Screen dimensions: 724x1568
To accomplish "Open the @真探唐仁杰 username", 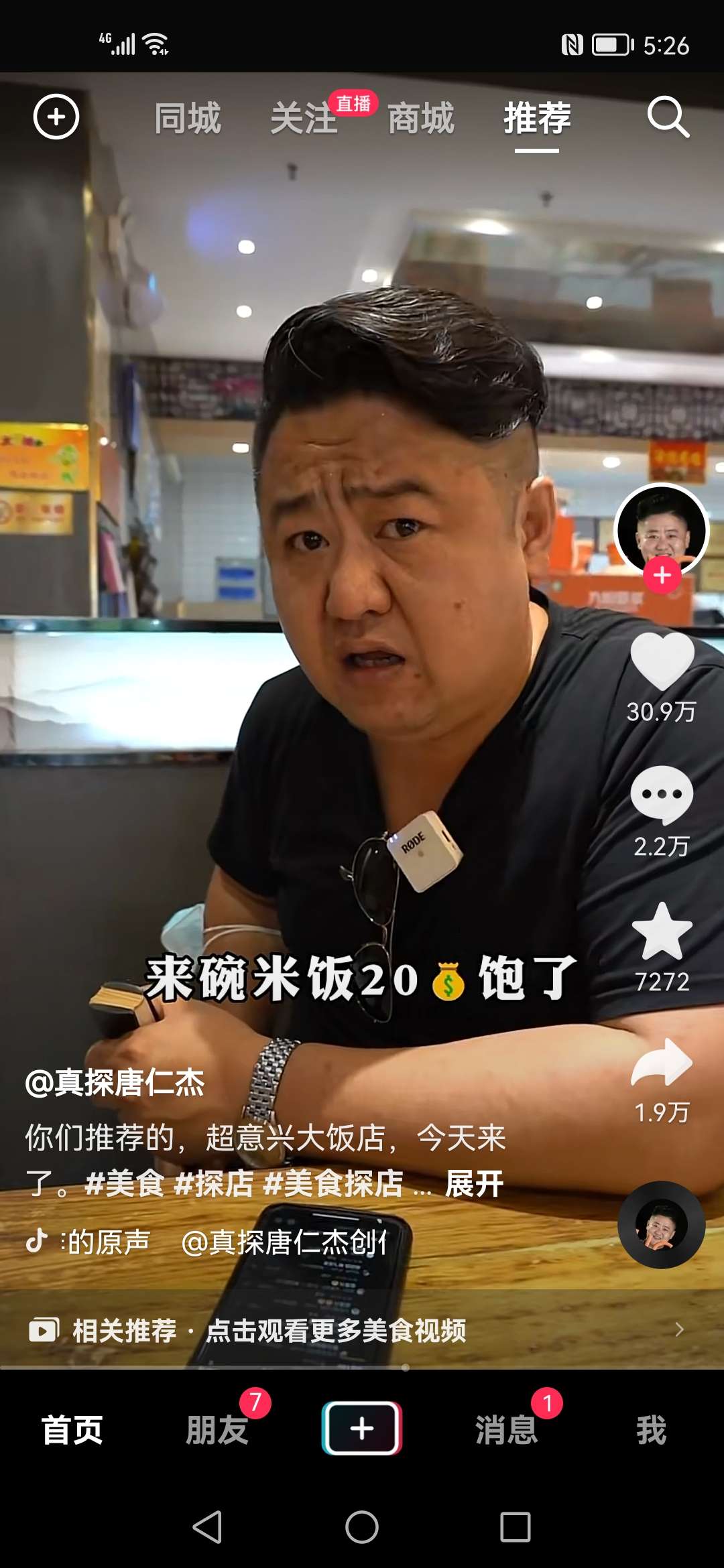I will tap(115, 1083).
